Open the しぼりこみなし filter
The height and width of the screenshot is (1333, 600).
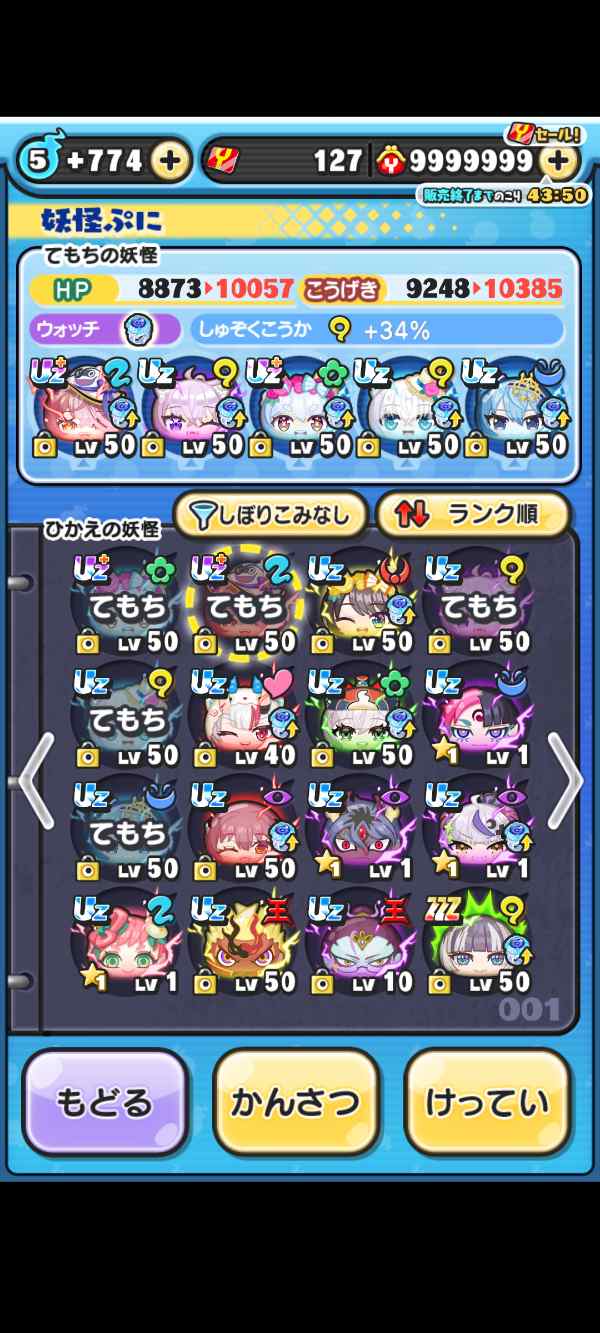tap(270, 515)
